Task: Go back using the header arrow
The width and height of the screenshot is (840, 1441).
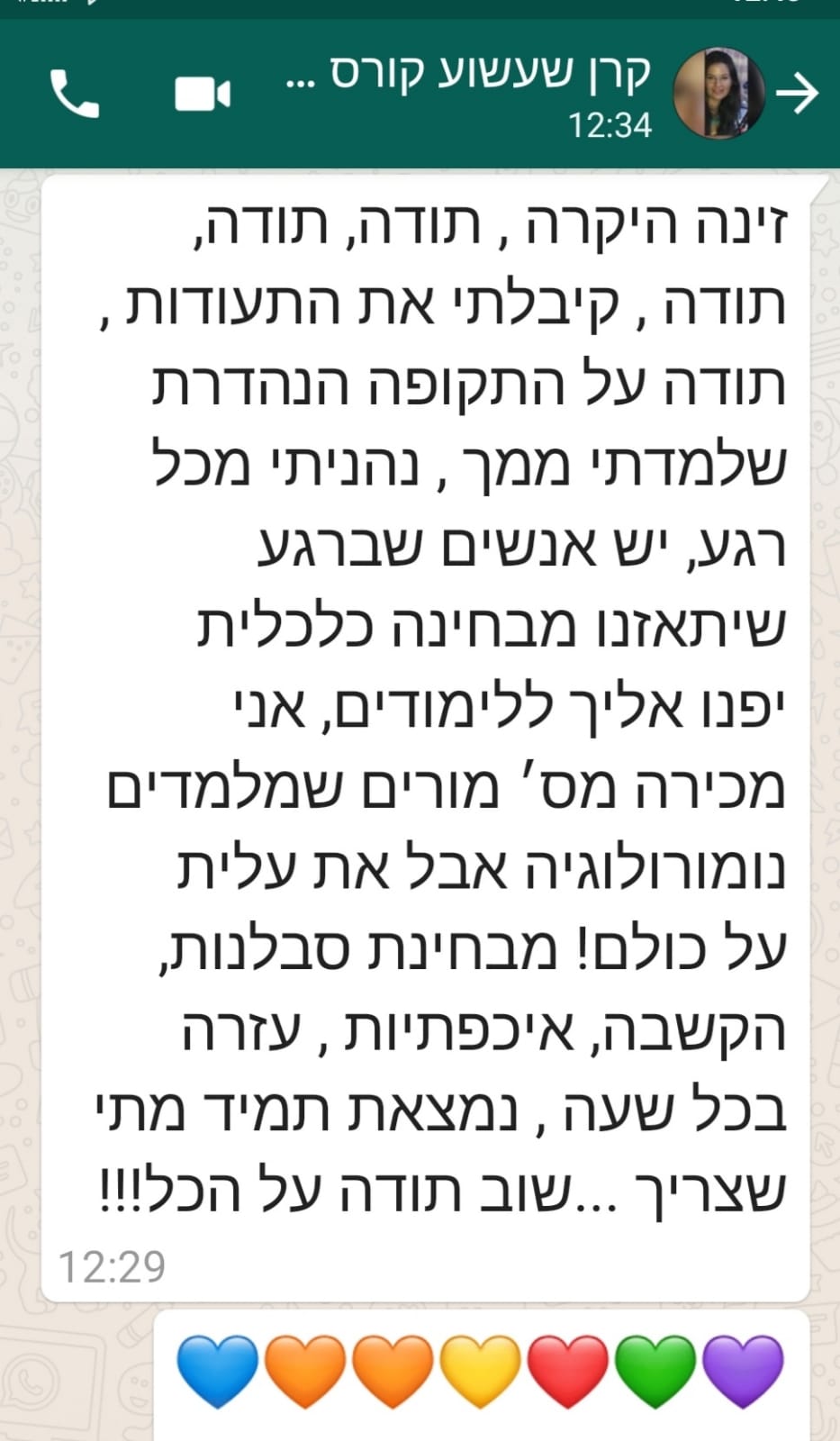Action: coord(797,94)
